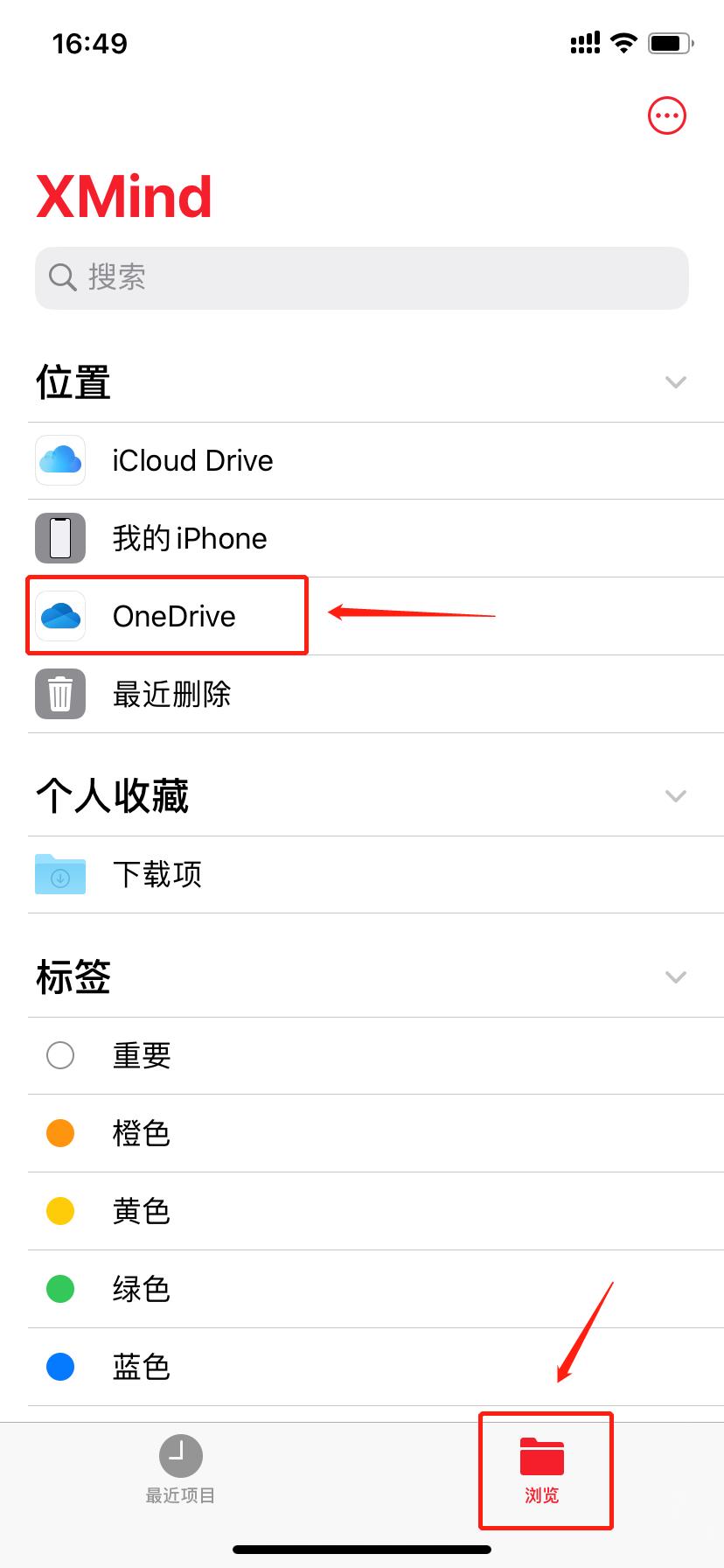Switch to the 最近项目 tab
The width and height of the screenshot is (724, 1568).
(x=180, y=1470)
